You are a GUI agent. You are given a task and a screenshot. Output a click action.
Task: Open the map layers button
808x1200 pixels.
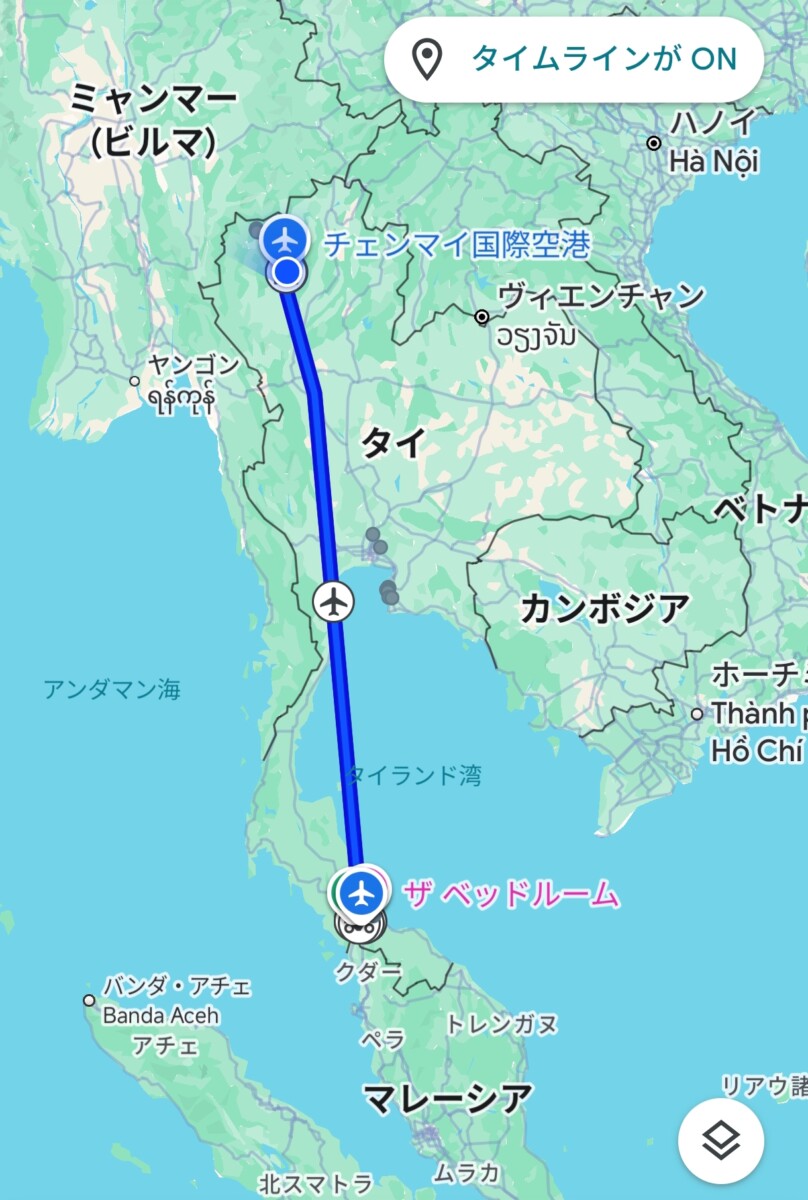pyautogui.click(x=722, y=1139)
